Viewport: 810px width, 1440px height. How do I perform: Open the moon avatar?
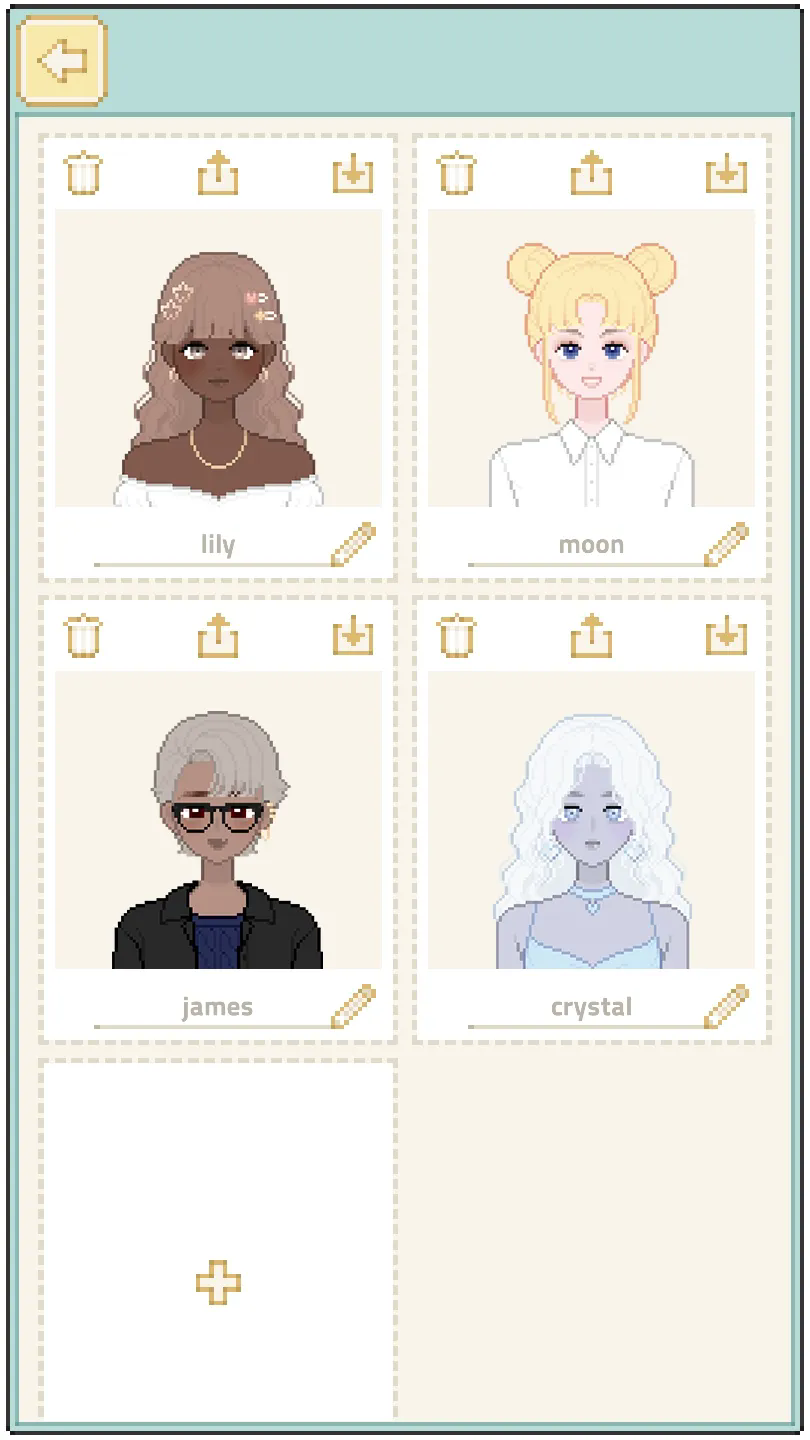(x=591, y=358)
